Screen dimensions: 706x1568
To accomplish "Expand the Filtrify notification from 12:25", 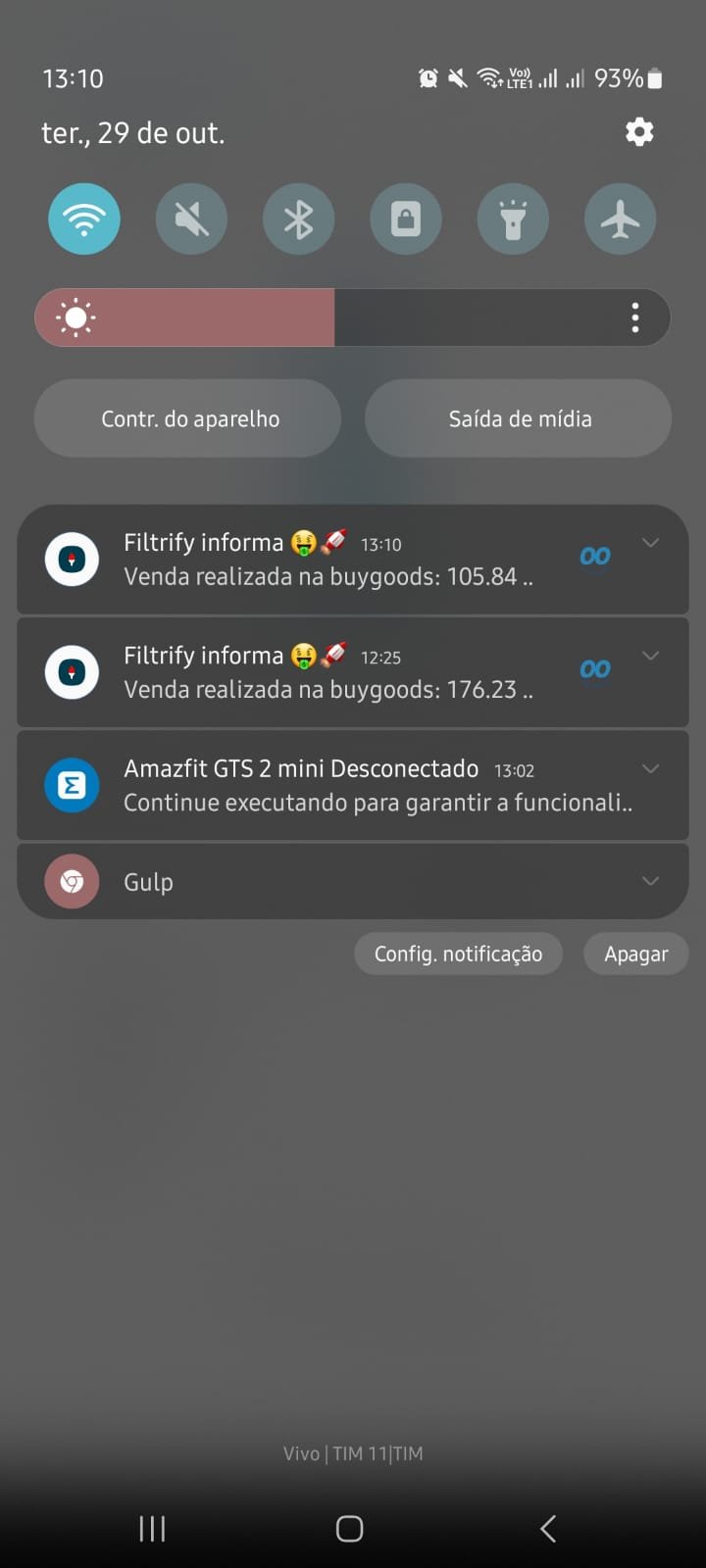I will click(x=650, y=656).
